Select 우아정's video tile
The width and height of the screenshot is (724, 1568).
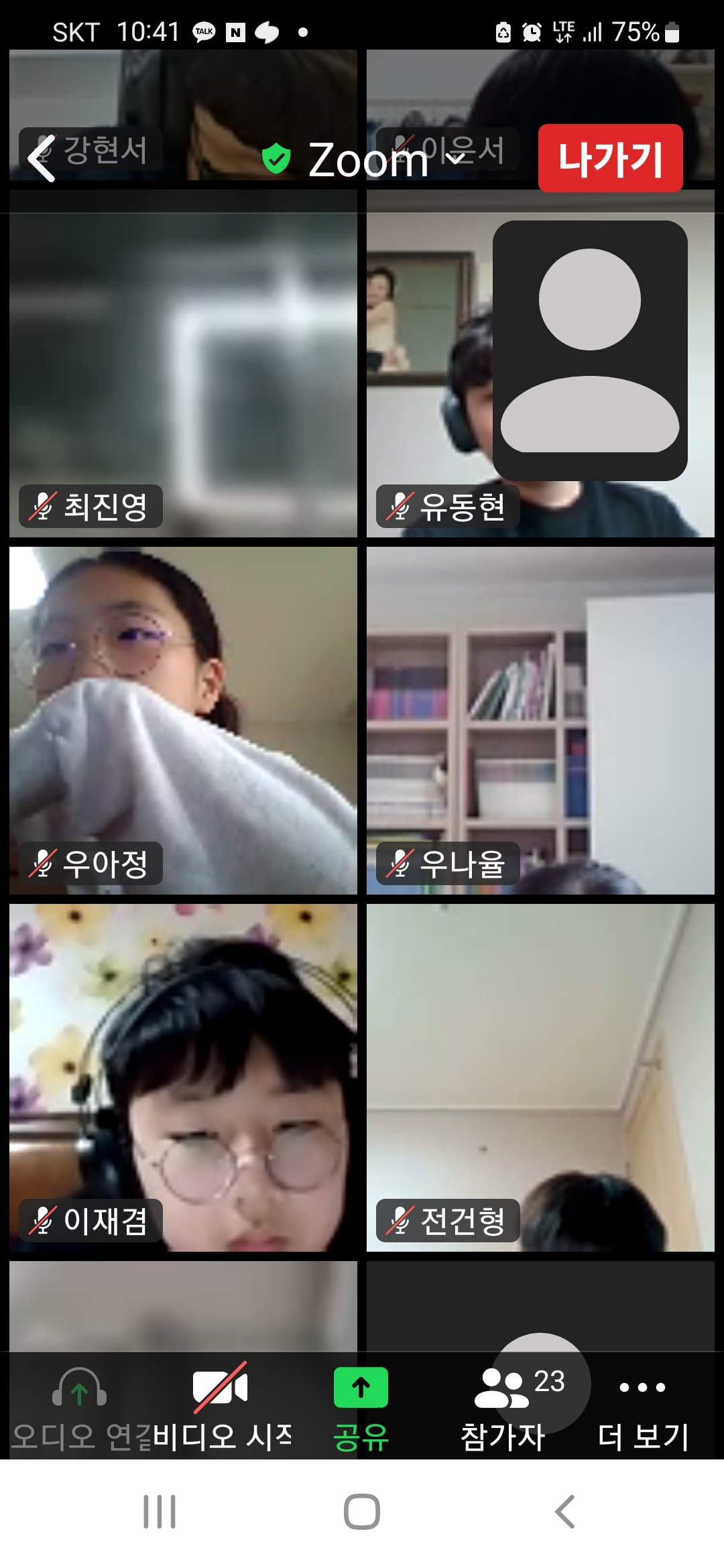pos(183,720)
